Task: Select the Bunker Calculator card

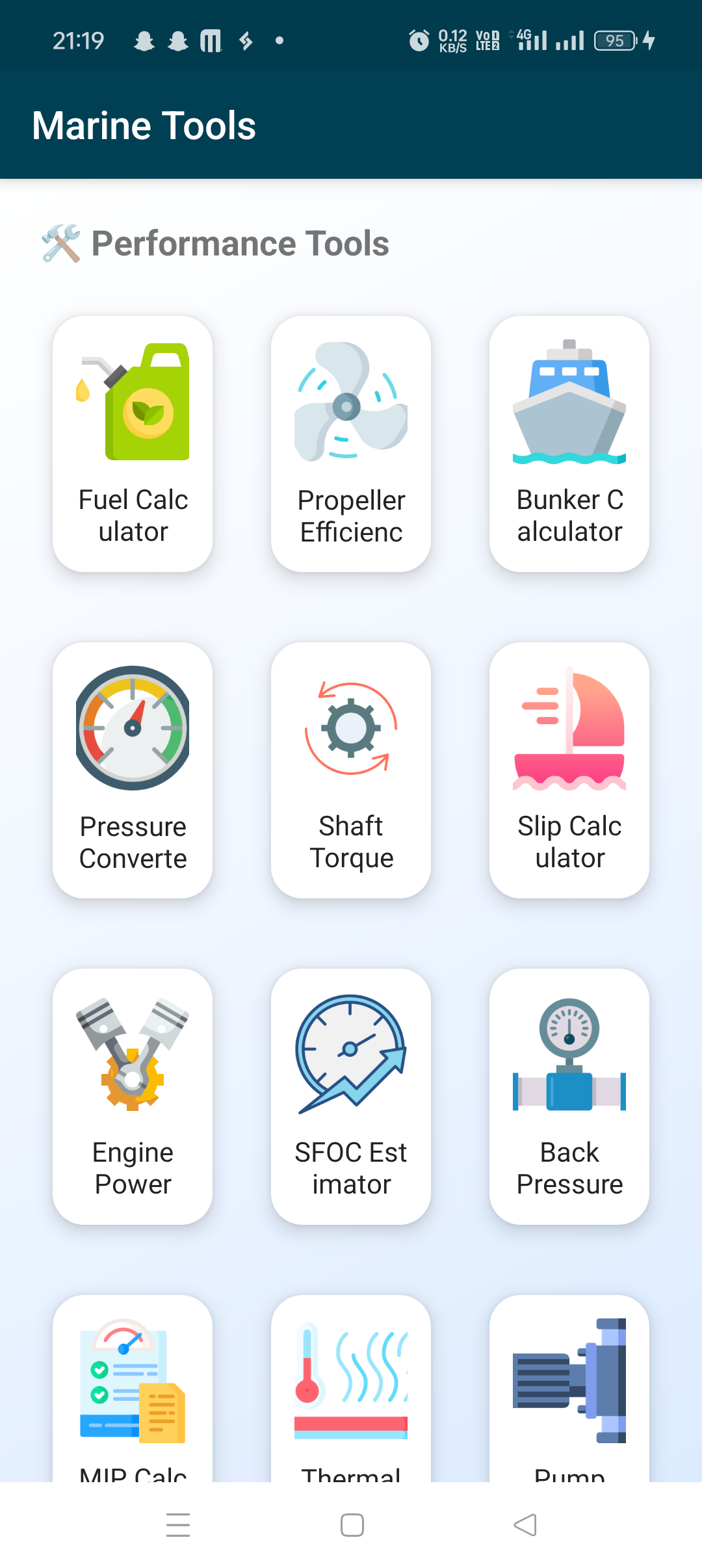Action: click(x=569, y=444)
